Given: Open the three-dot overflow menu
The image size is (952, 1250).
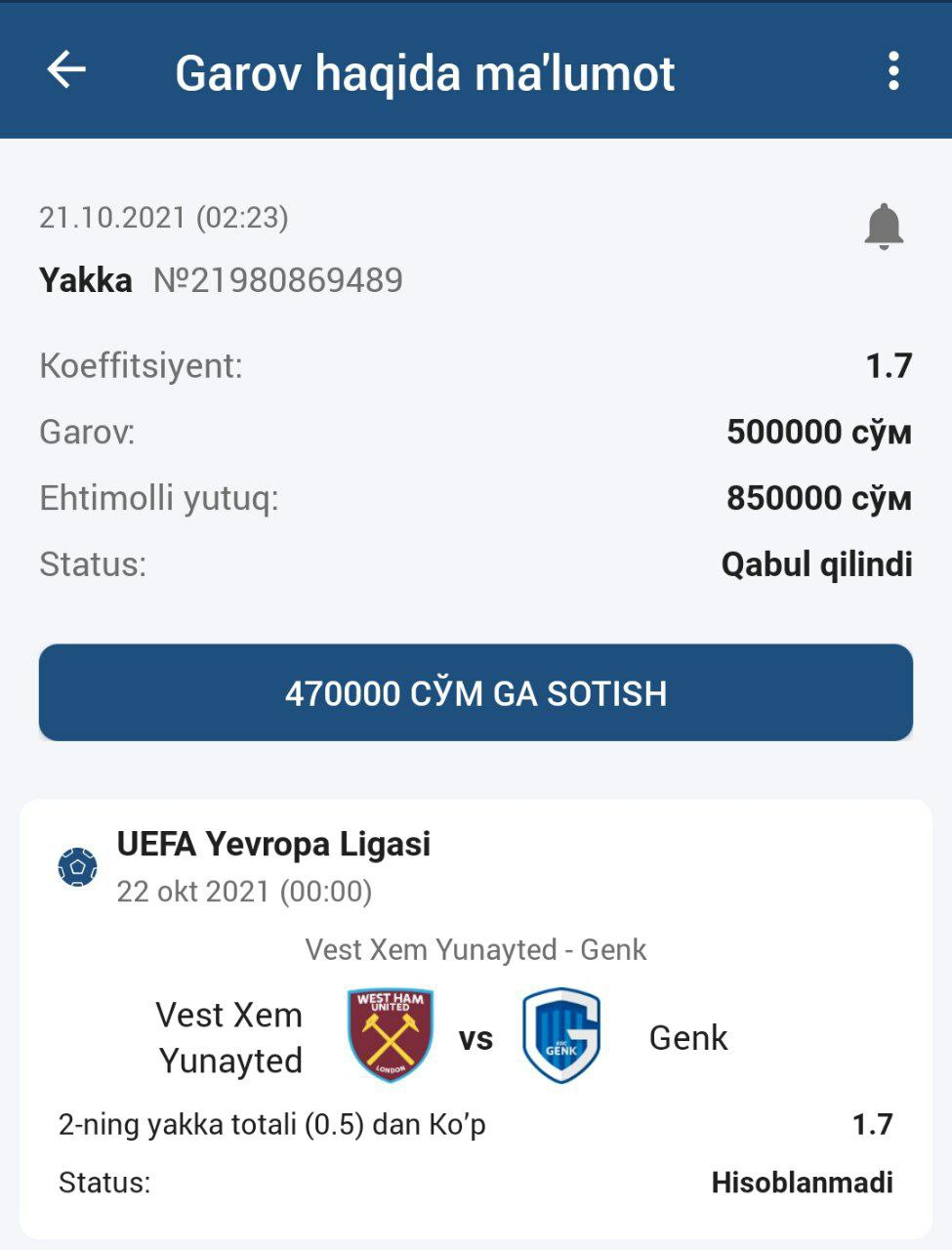Looking at the screenshot, I should pyautogui.click(x=892, y=71).
